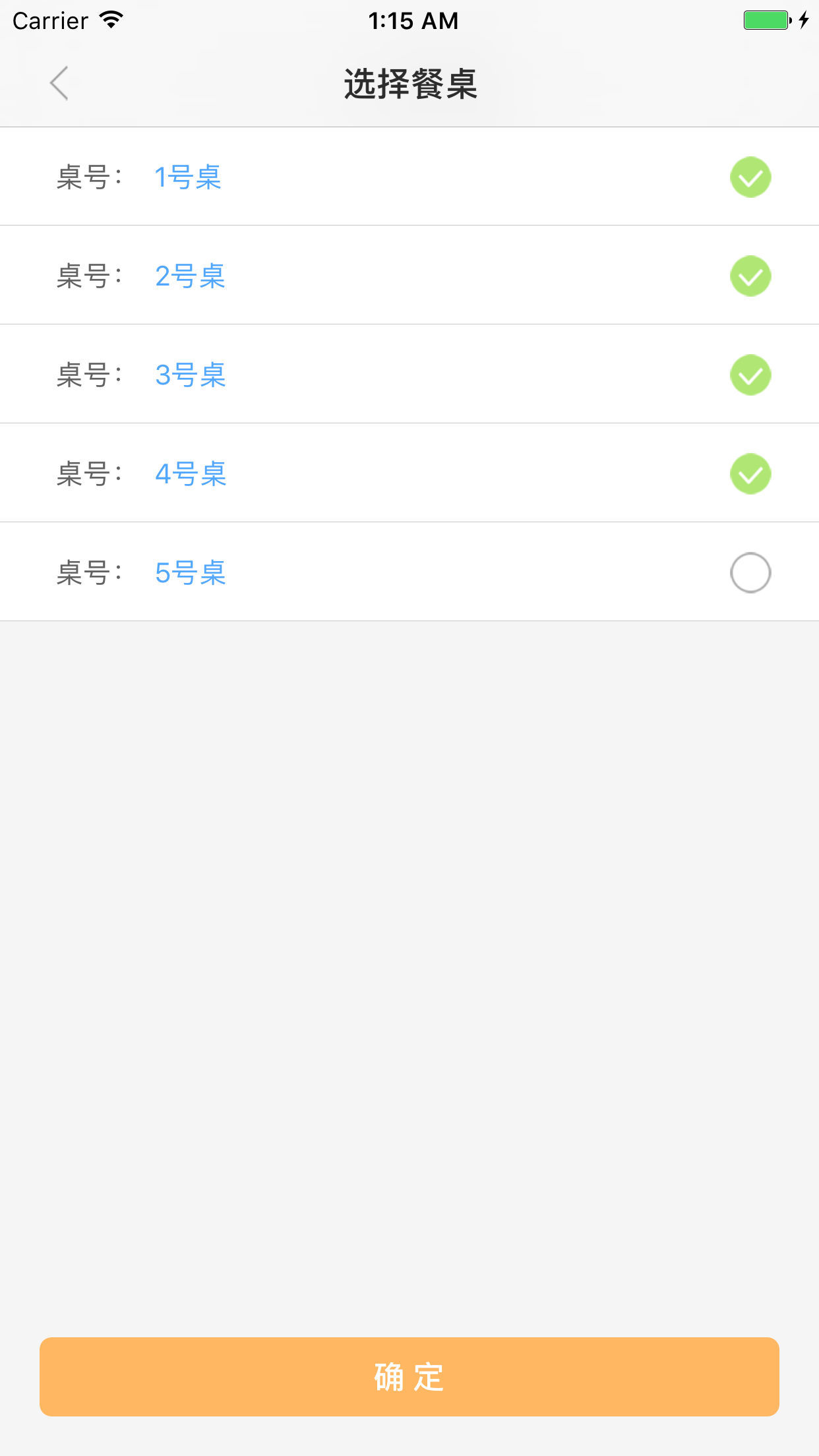Click the charging bolt icon
Screen dimensions: 819x1456
click(x=803, y=20)
